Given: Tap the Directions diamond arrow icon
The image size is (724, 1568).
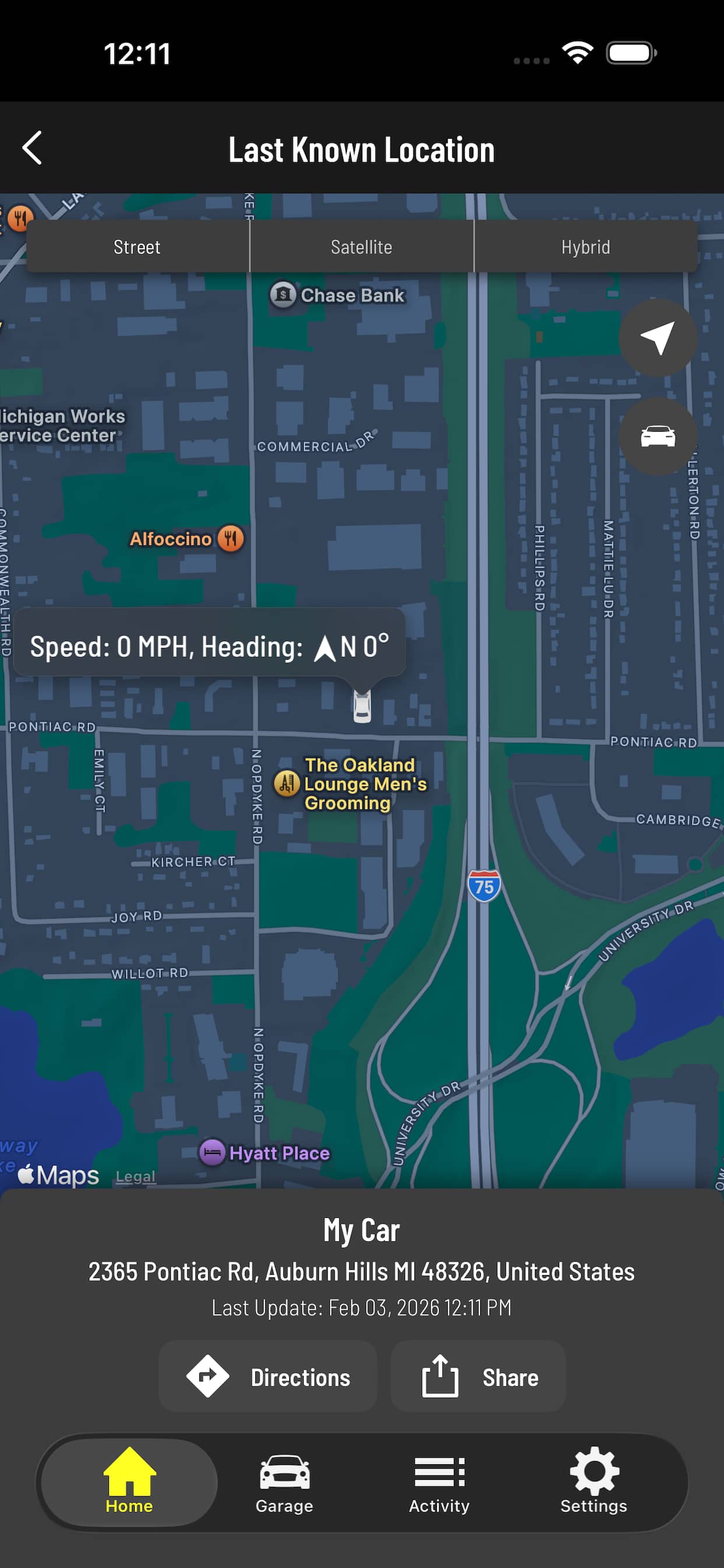Looking at the screenshot, I should click(208, 1376).
